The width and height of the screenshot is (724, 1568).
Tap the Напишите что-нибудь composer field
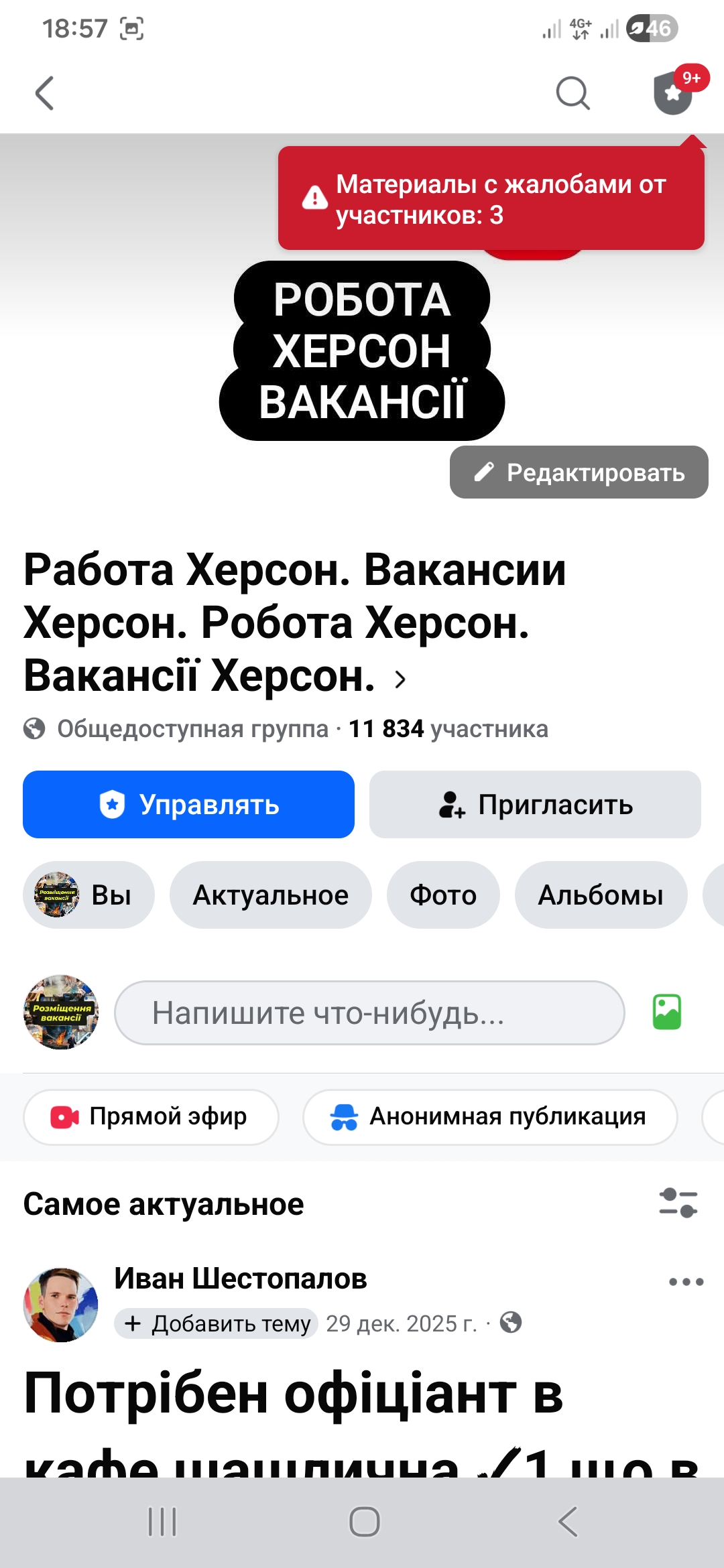click(x=371, y=1012)
